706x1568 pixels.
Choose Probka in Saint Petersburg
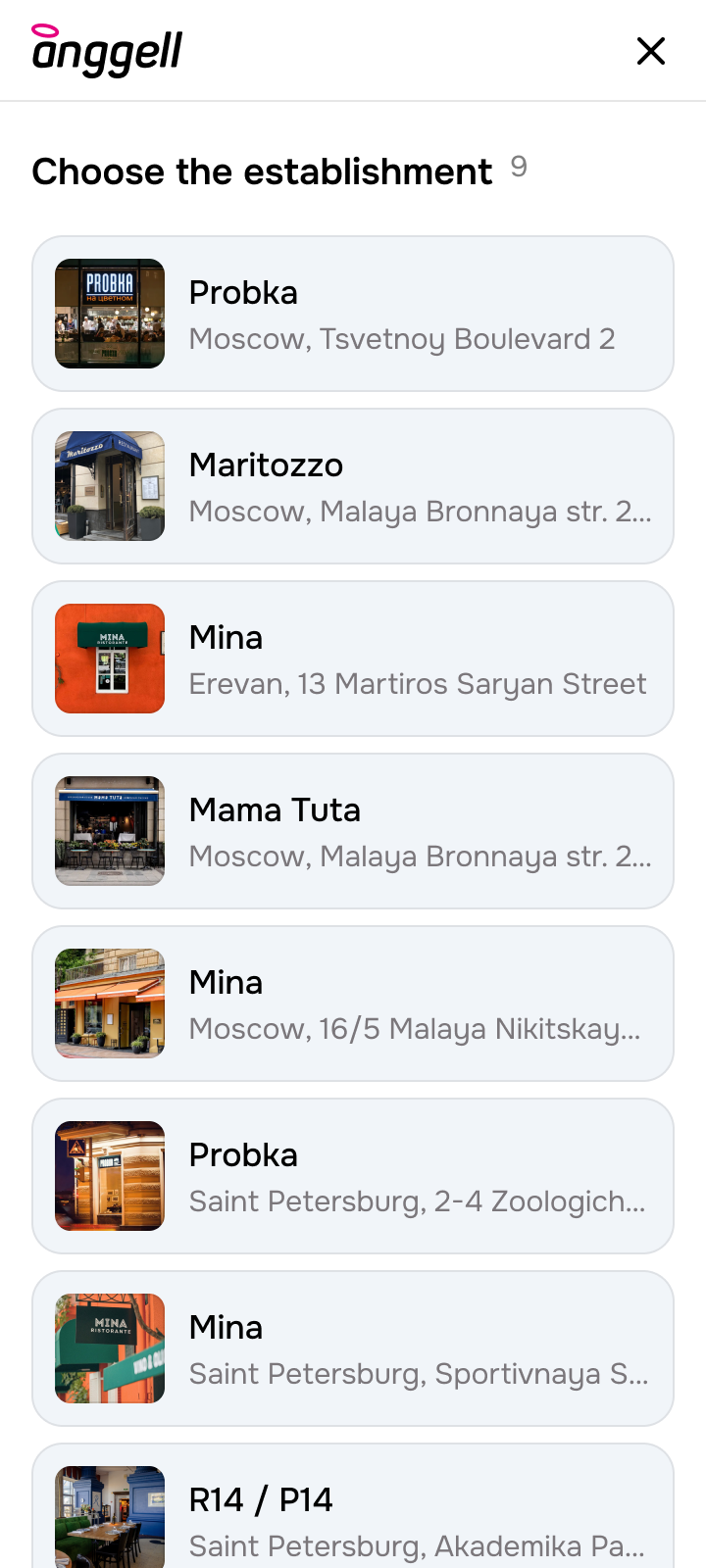coord(353,1176)
